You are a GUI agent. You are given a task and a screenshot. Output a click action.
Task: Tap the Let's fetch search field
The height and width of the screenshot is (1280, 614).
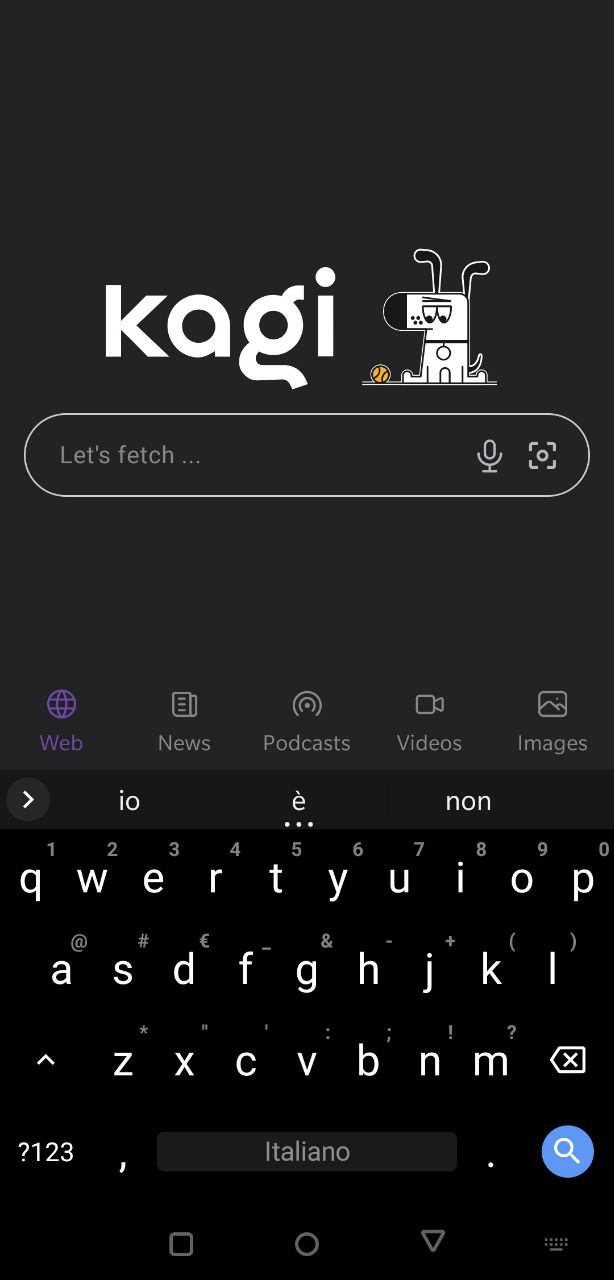click(250, 455)
